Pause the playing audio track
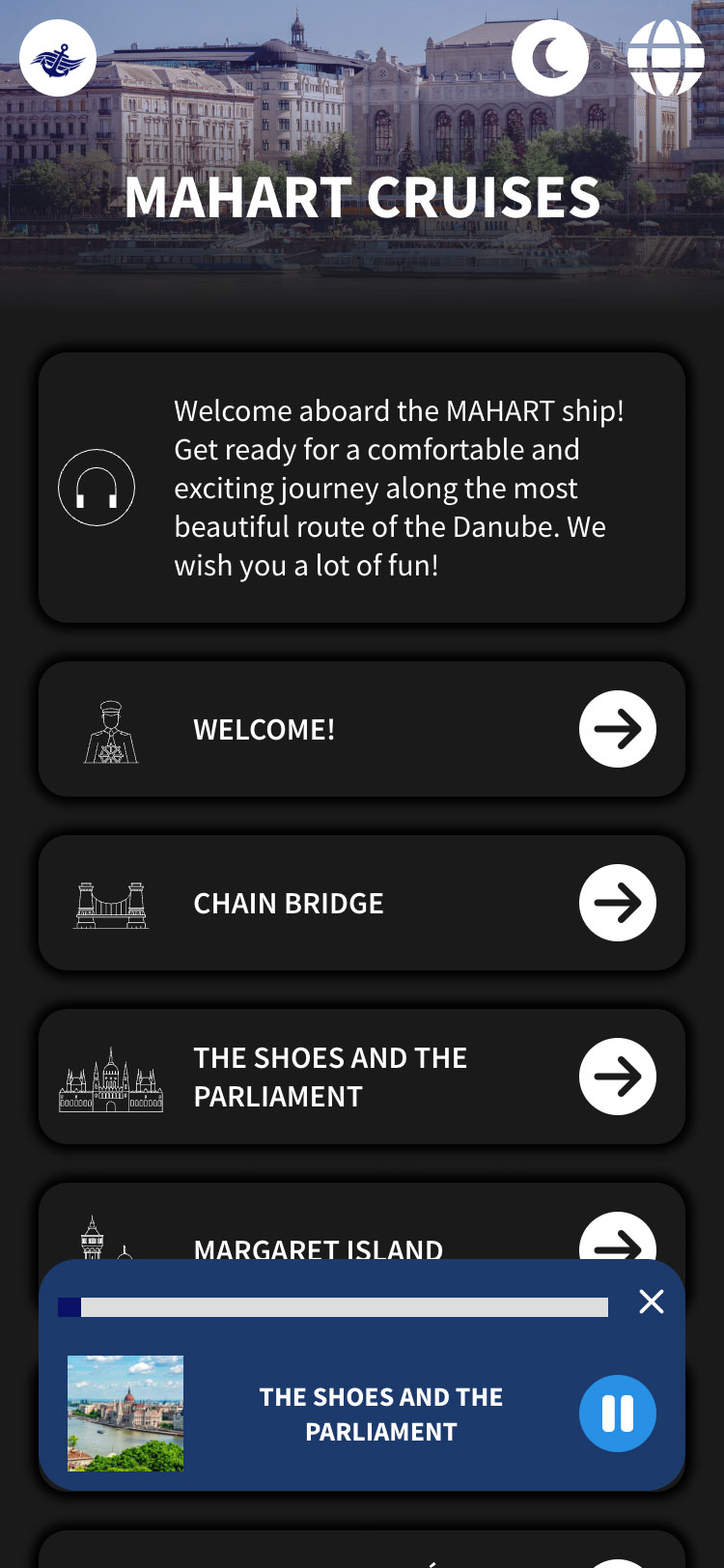Image resolution: width=724 pixels, height=1568 pixels. click(618, 1414)
